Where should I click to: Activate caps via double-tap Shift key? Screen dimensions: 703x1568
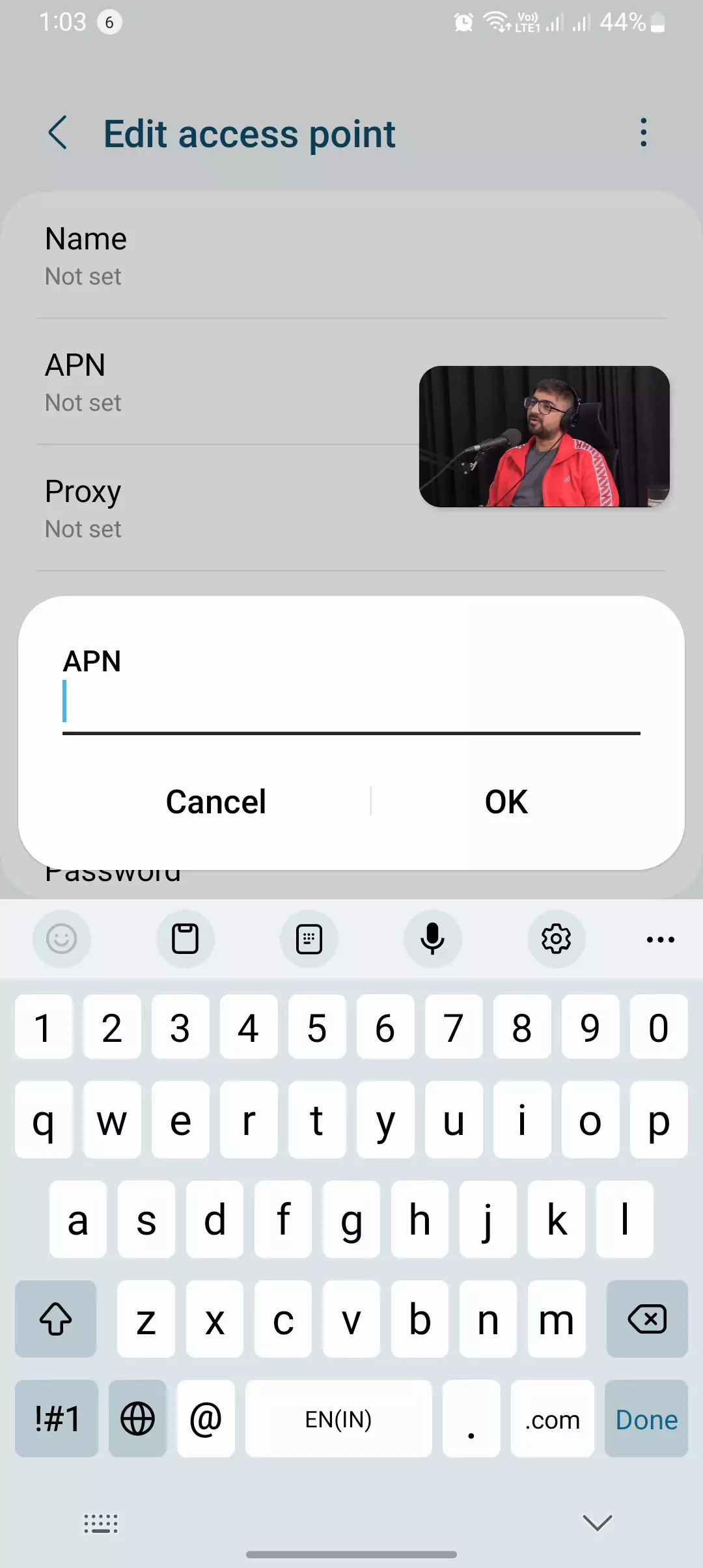(56, 1319)
